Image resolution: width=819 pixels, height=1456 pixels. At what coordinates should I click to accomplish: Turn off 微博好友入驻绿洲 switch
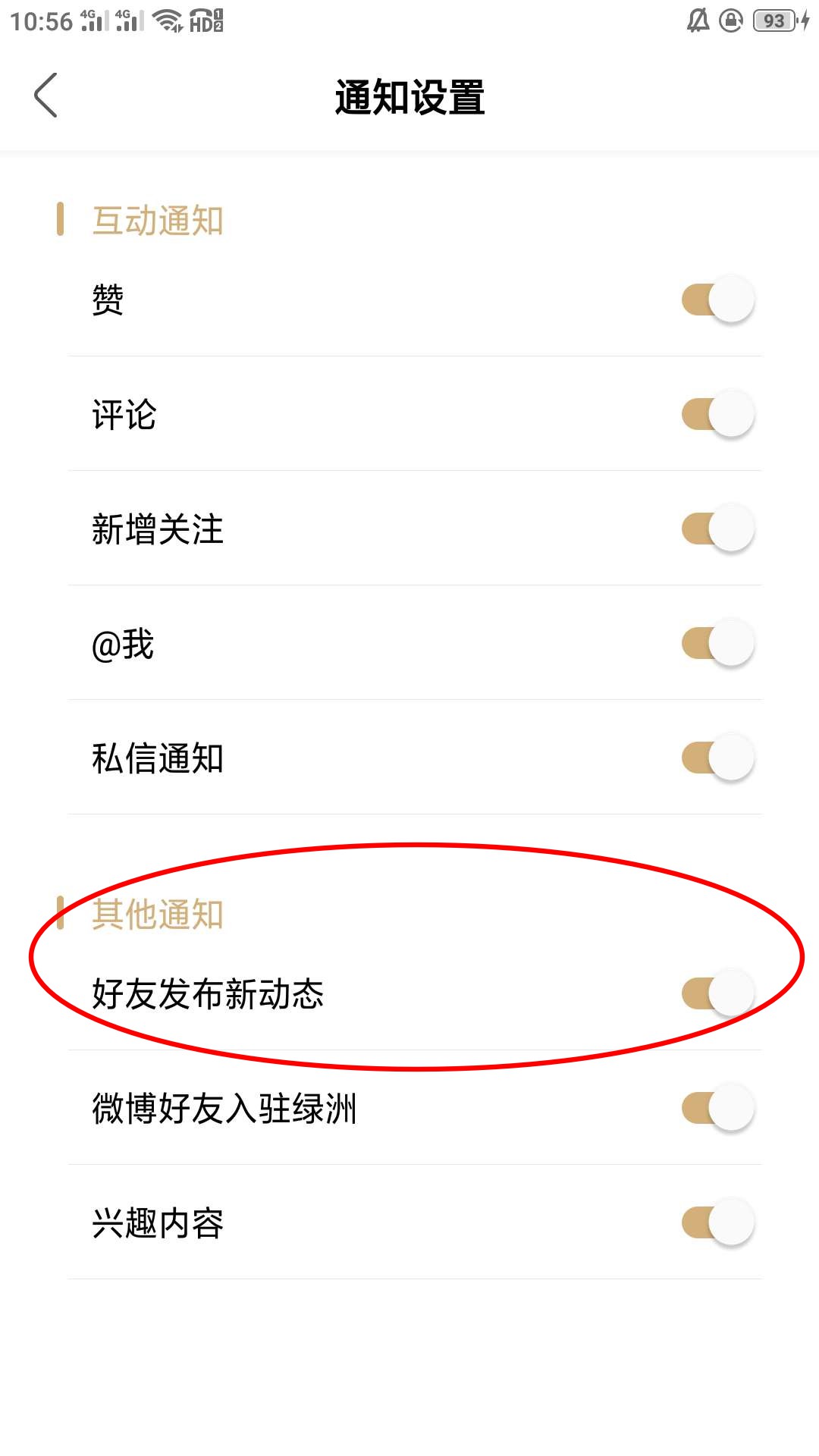(717, 1108)
